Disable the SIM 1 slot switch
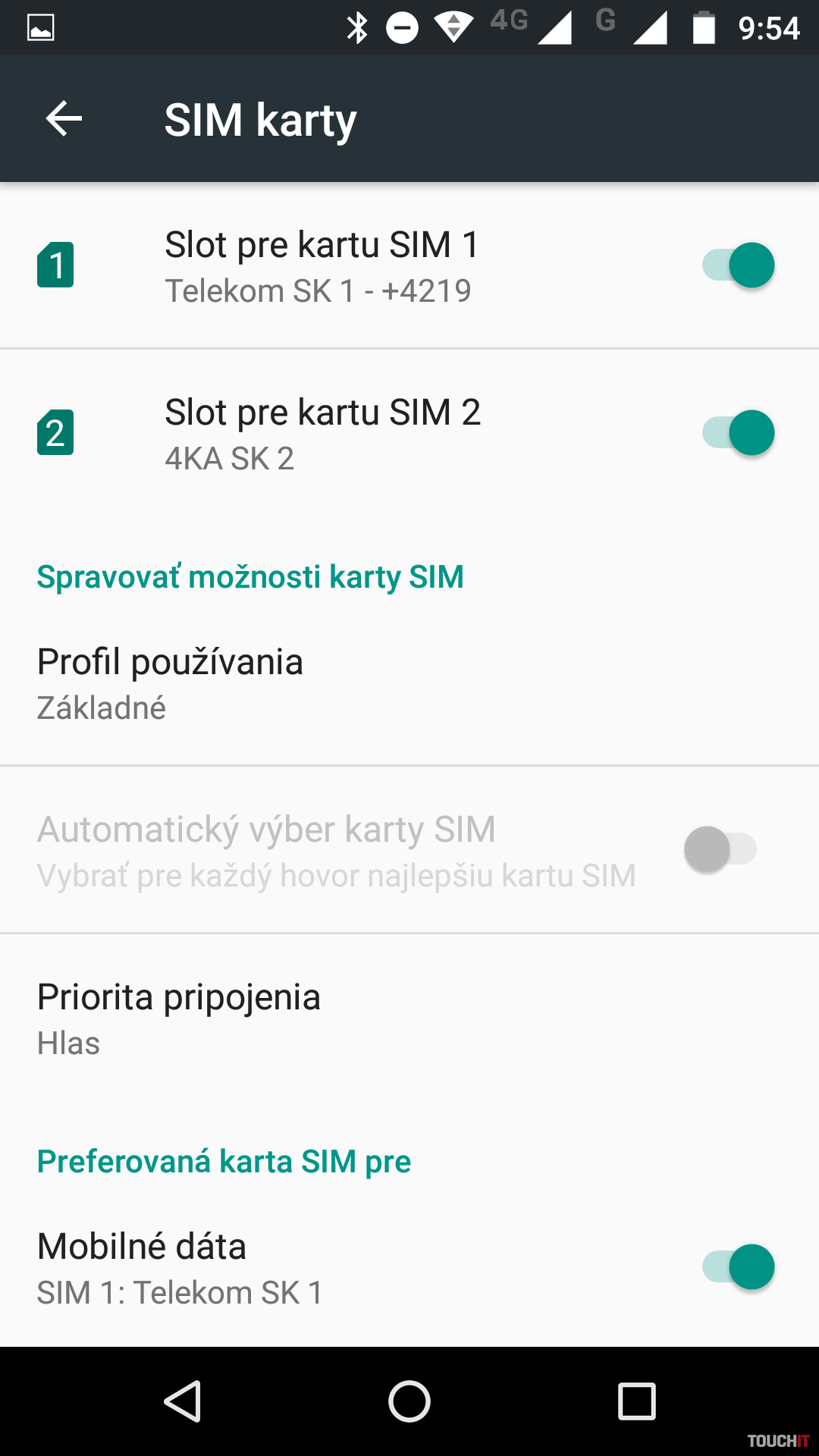This screenshot has height=1456, width=819. click(x=739, y=265)
